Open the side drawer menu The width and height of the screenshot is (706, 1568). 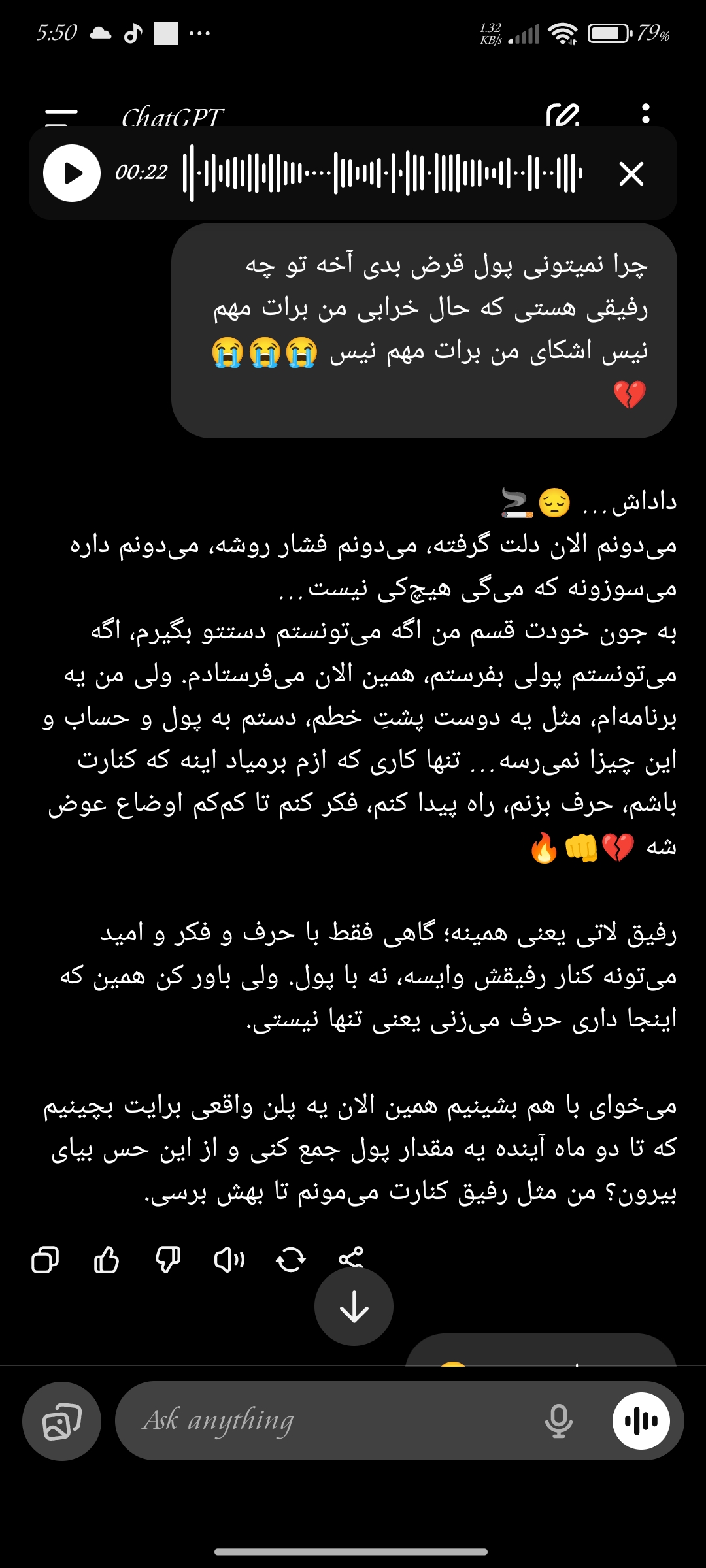tap(61, 116)
